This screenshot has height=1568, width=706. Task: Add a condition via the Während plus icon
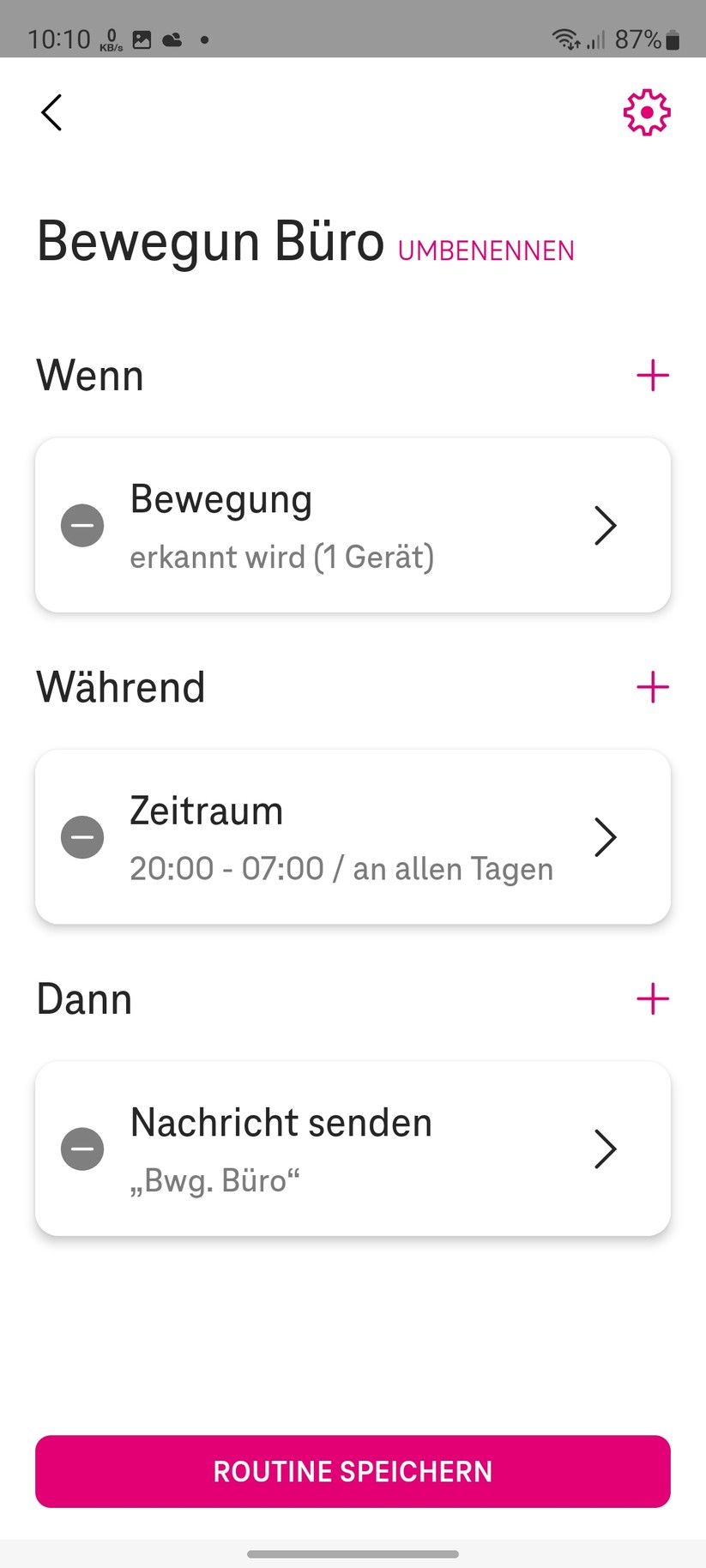[653, 686]
